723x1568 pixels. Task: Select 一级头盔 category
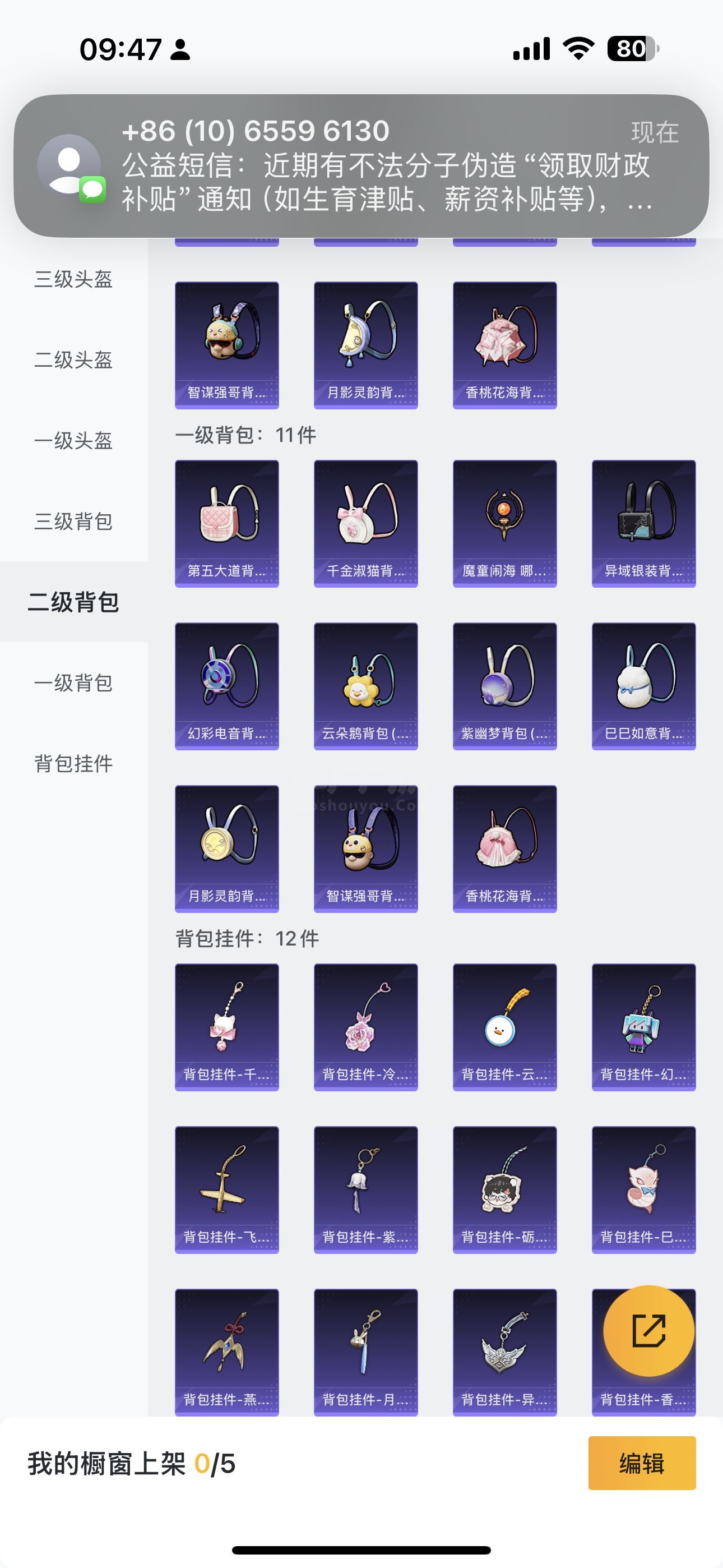click(73, 441)
